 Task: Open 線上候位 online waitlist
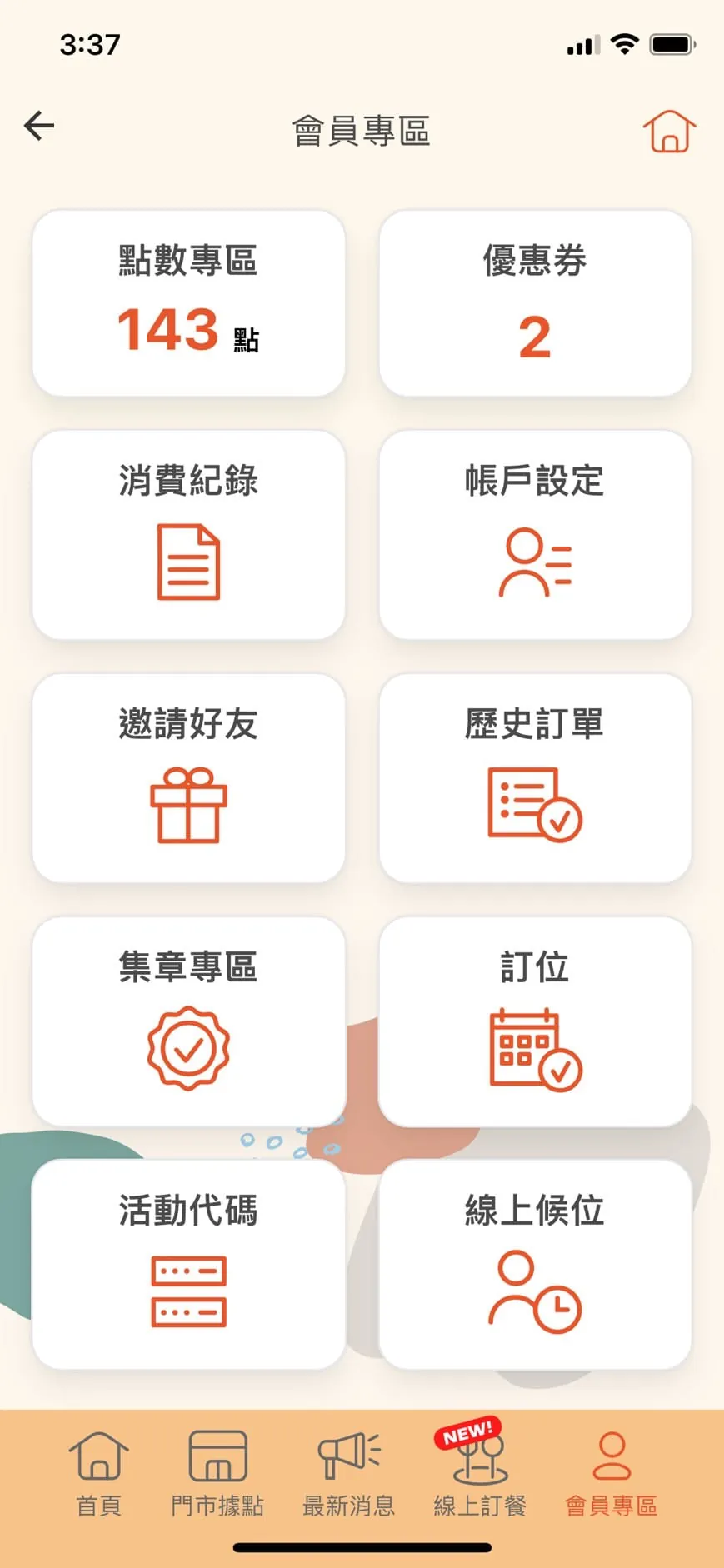tap(535, 1264)
